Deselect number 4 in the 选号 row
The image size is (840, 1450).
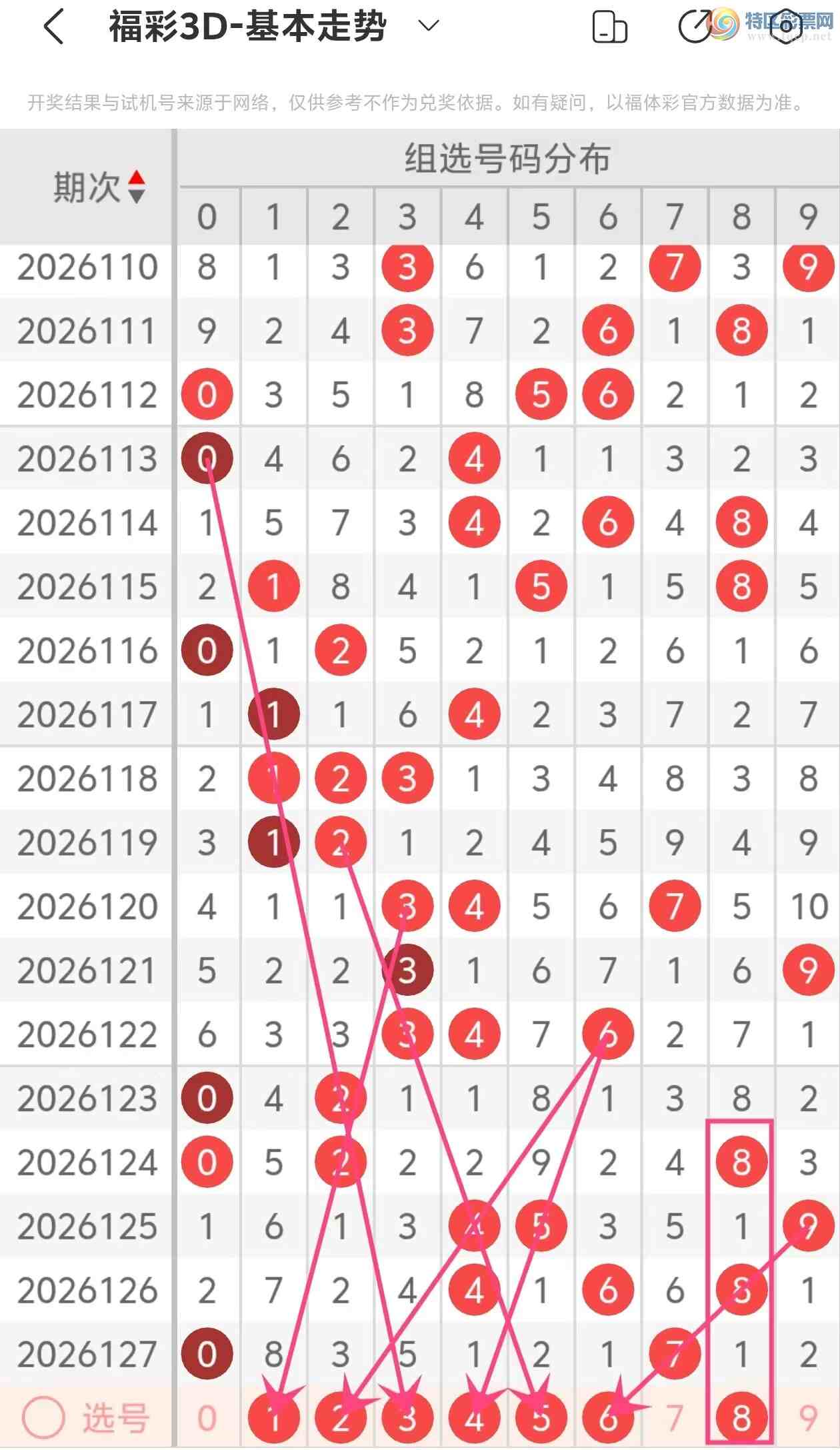click(x=474, y=1418)
